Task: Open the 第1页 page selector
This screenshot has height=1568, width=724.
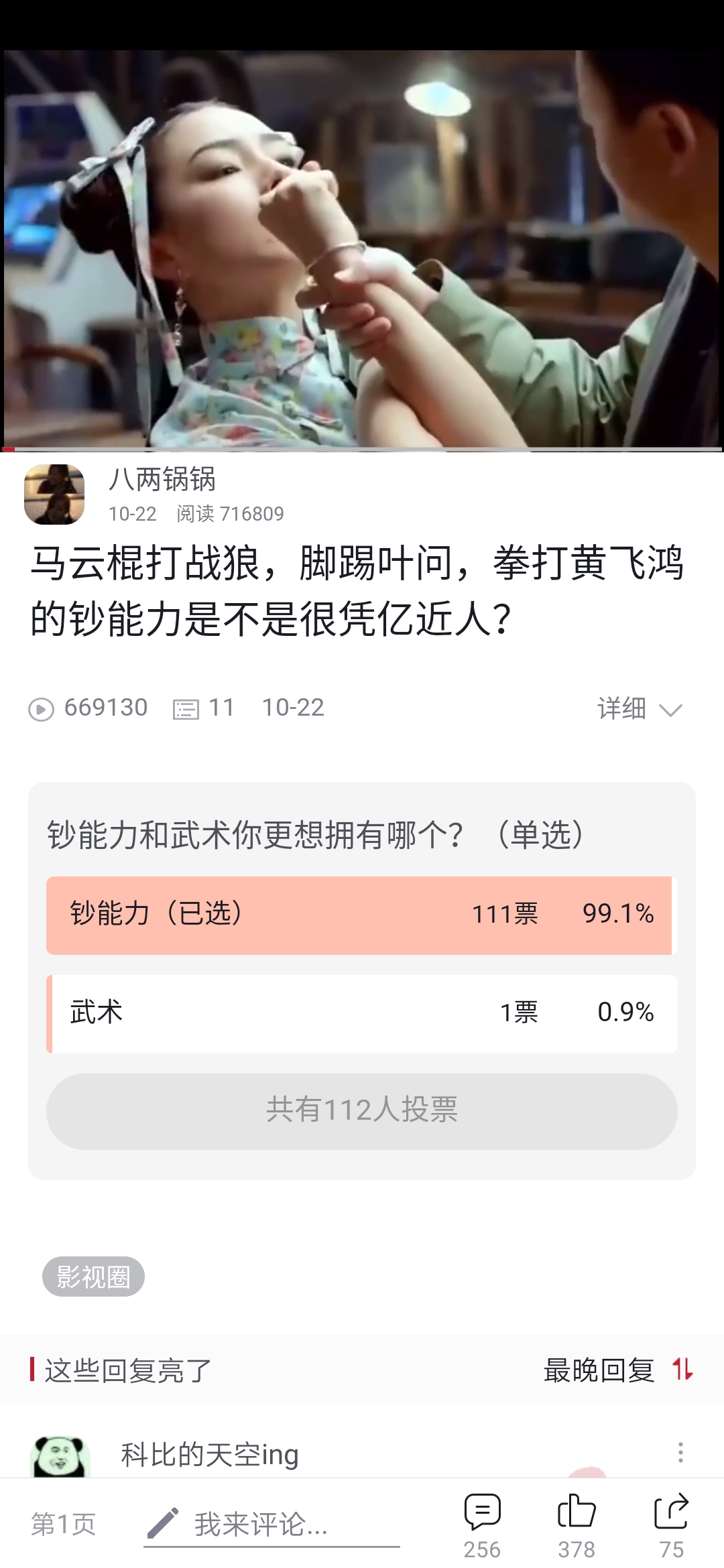Action: (x=64, y=1524)
